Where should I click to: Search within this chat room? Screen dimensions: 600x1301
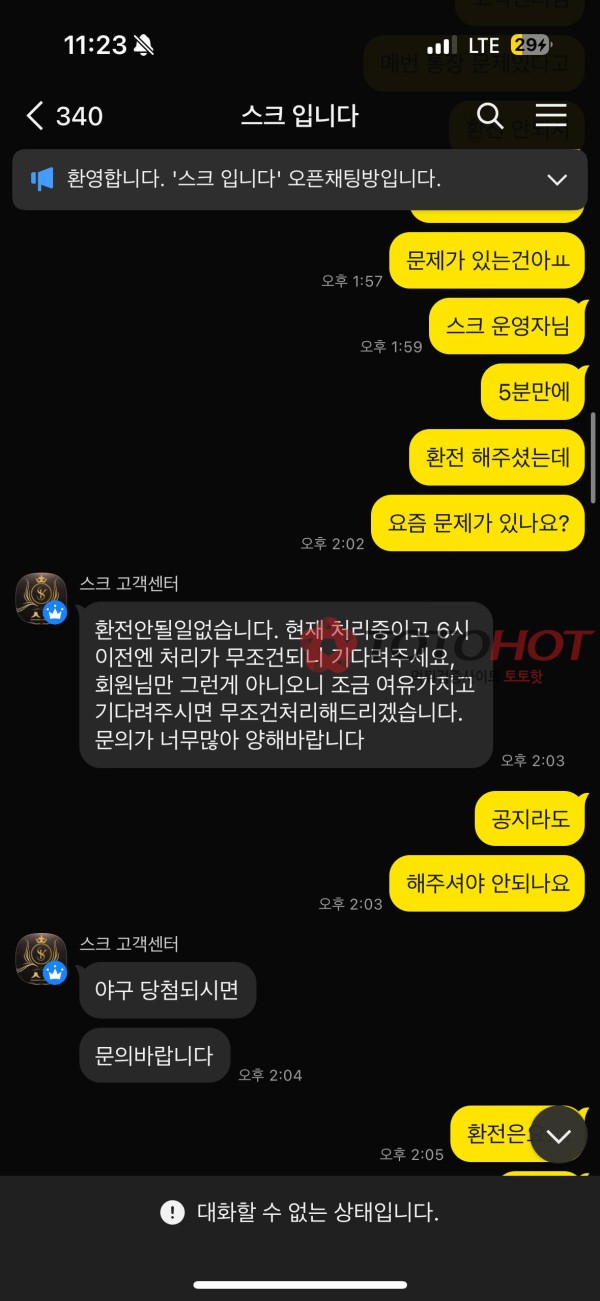(489, 116)
